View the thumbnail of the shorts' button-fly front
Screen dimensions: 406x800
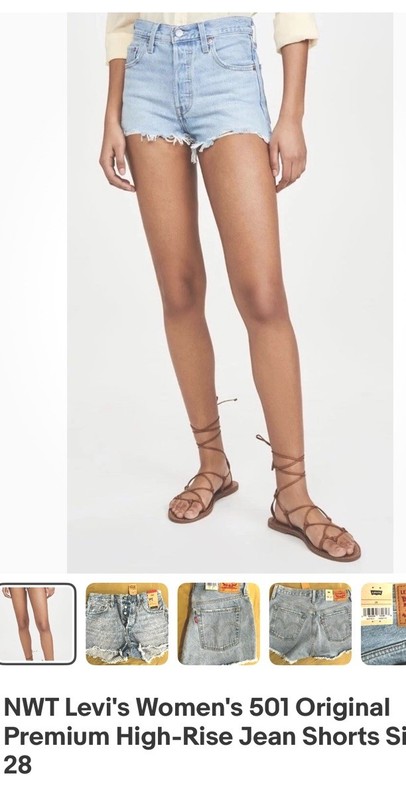(x=127, y=623)
